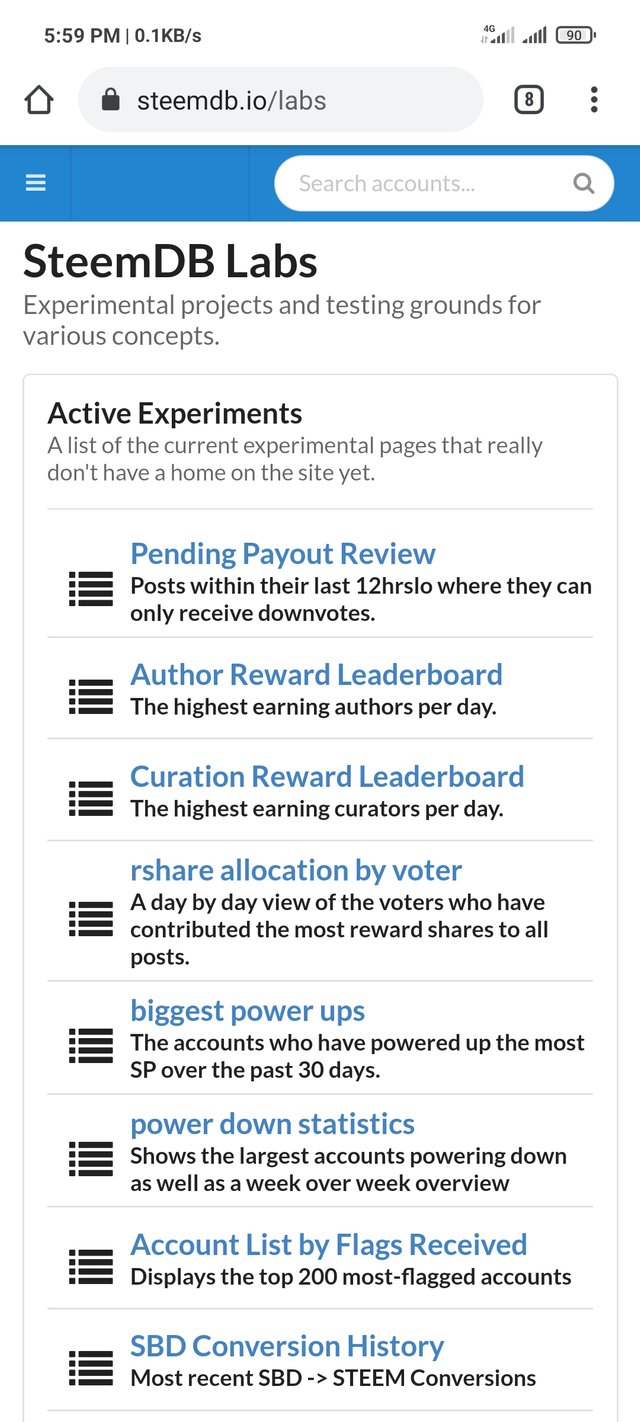Open the browser three-dot overflow menu
Screen dimensions: 640x1422
coord(594,100)
